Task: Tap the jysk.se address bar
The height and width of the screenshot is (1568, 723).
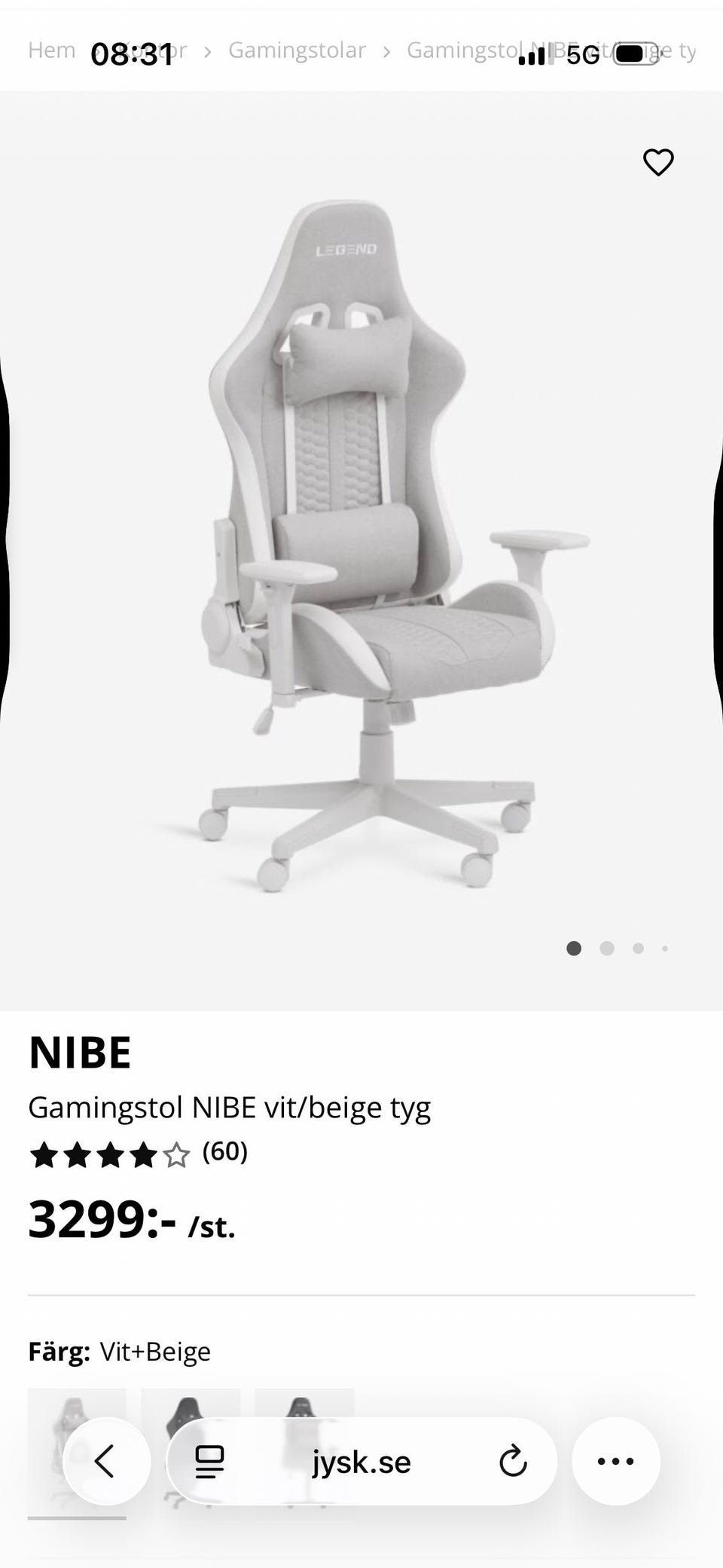Action: click(x=361, y=1461)
